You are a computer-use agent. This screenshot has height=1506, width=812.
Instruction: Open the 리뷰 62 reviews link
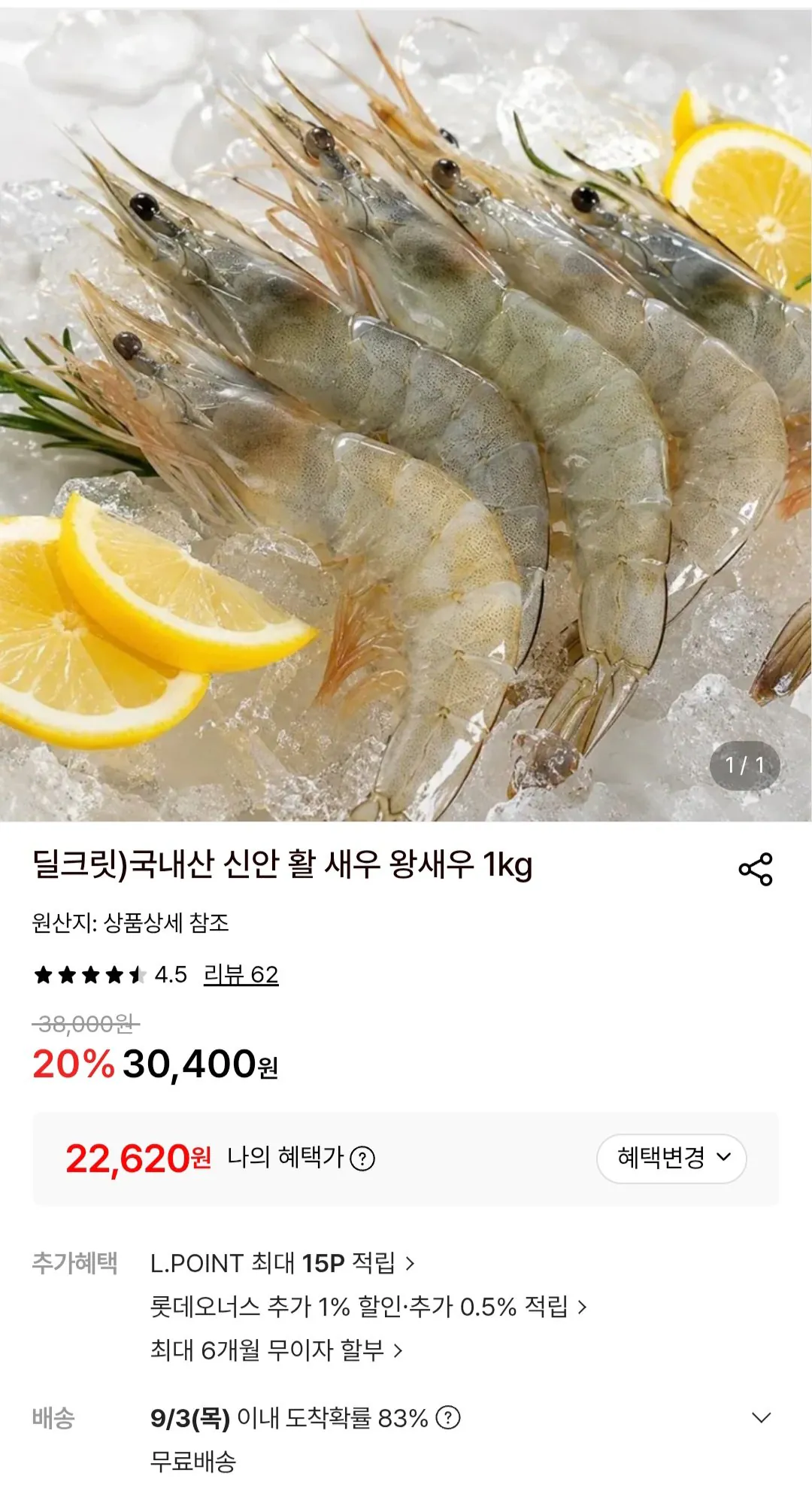click(x=241, y=975)
